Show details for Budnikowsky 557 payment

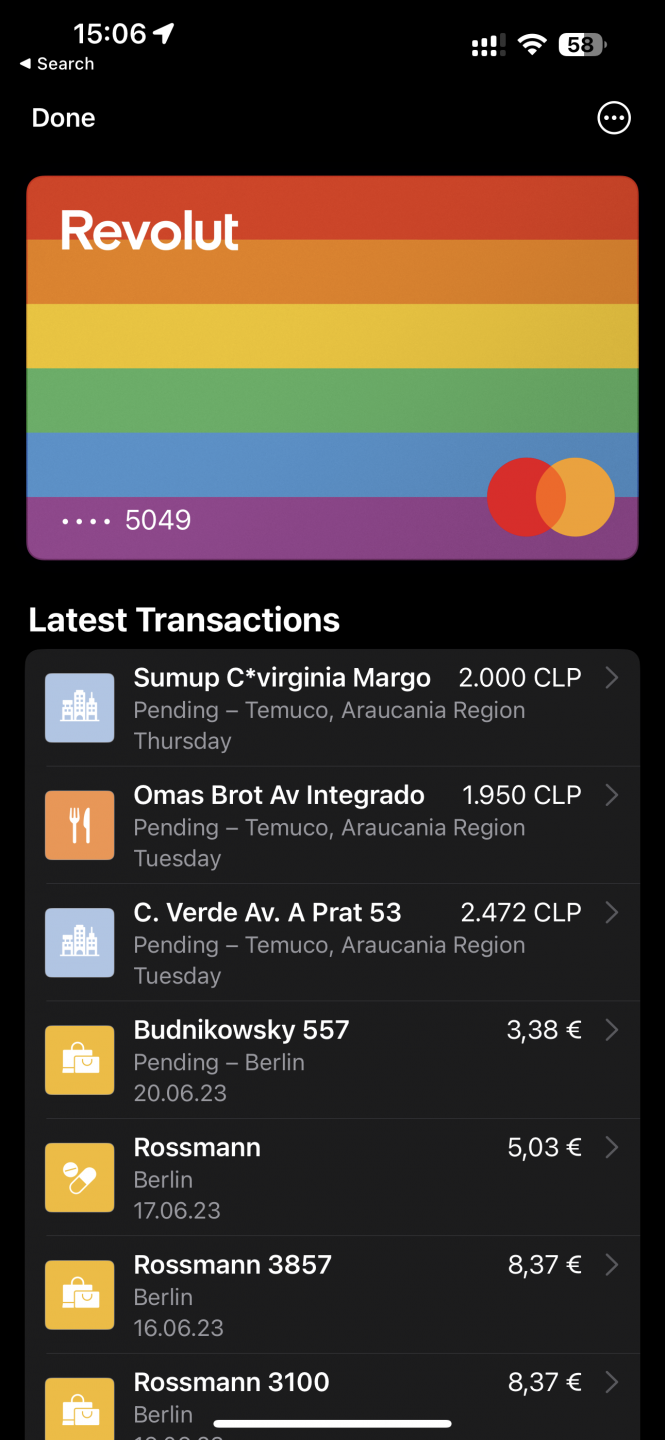pyautogui.click(x=332, y=1059)
